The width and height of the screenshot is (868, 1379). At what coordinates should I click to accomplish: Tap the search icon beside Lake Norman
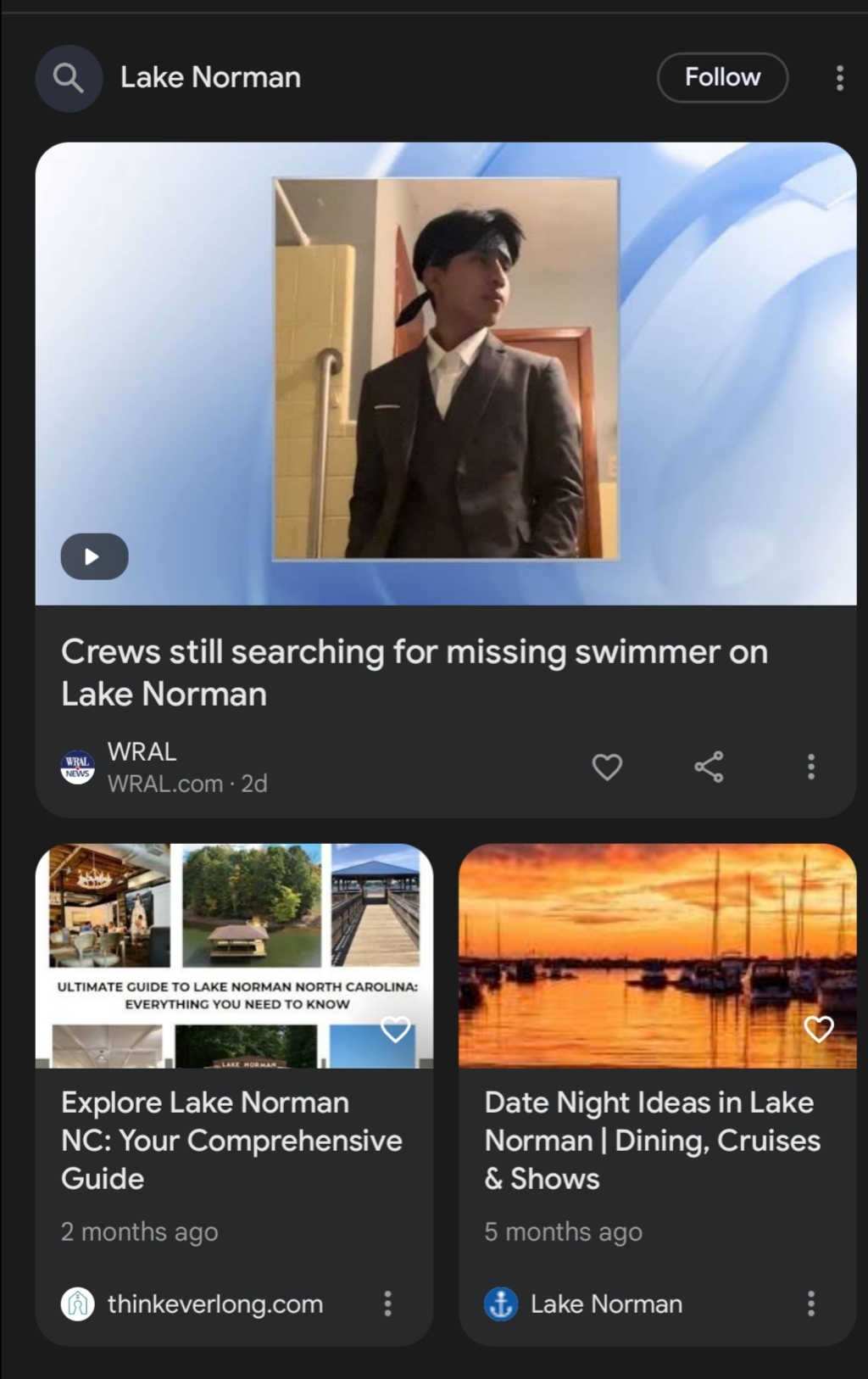69,78
